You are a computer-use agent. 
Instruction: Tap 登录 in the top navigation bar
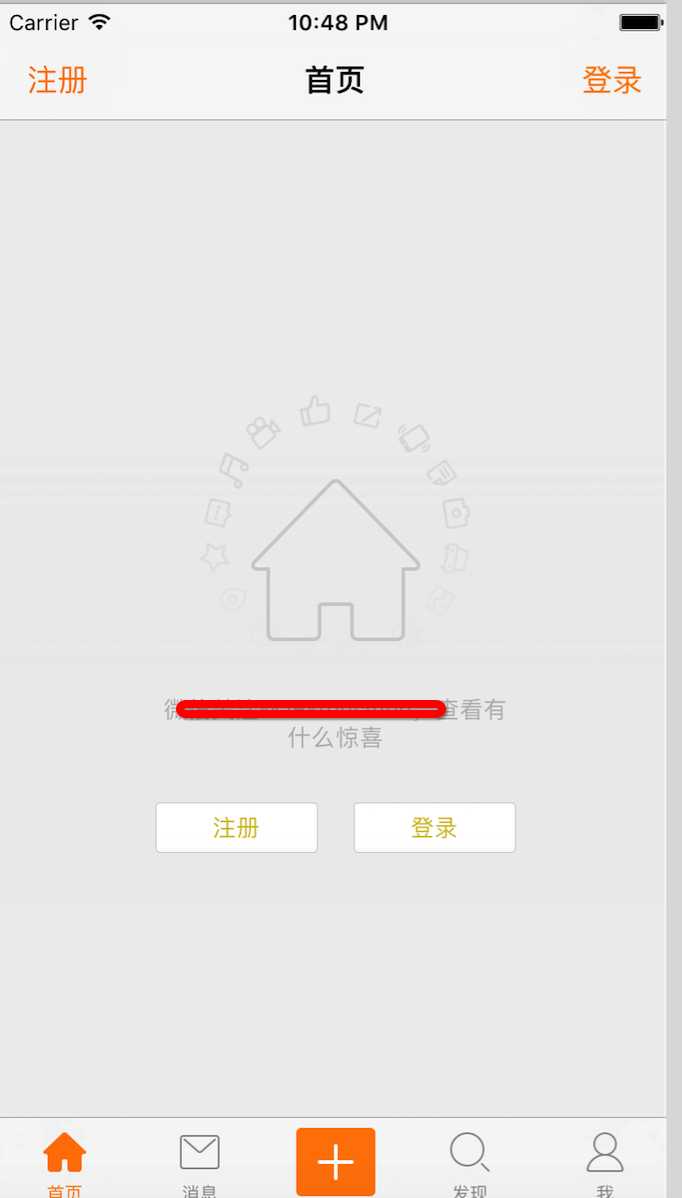point(612,80)
